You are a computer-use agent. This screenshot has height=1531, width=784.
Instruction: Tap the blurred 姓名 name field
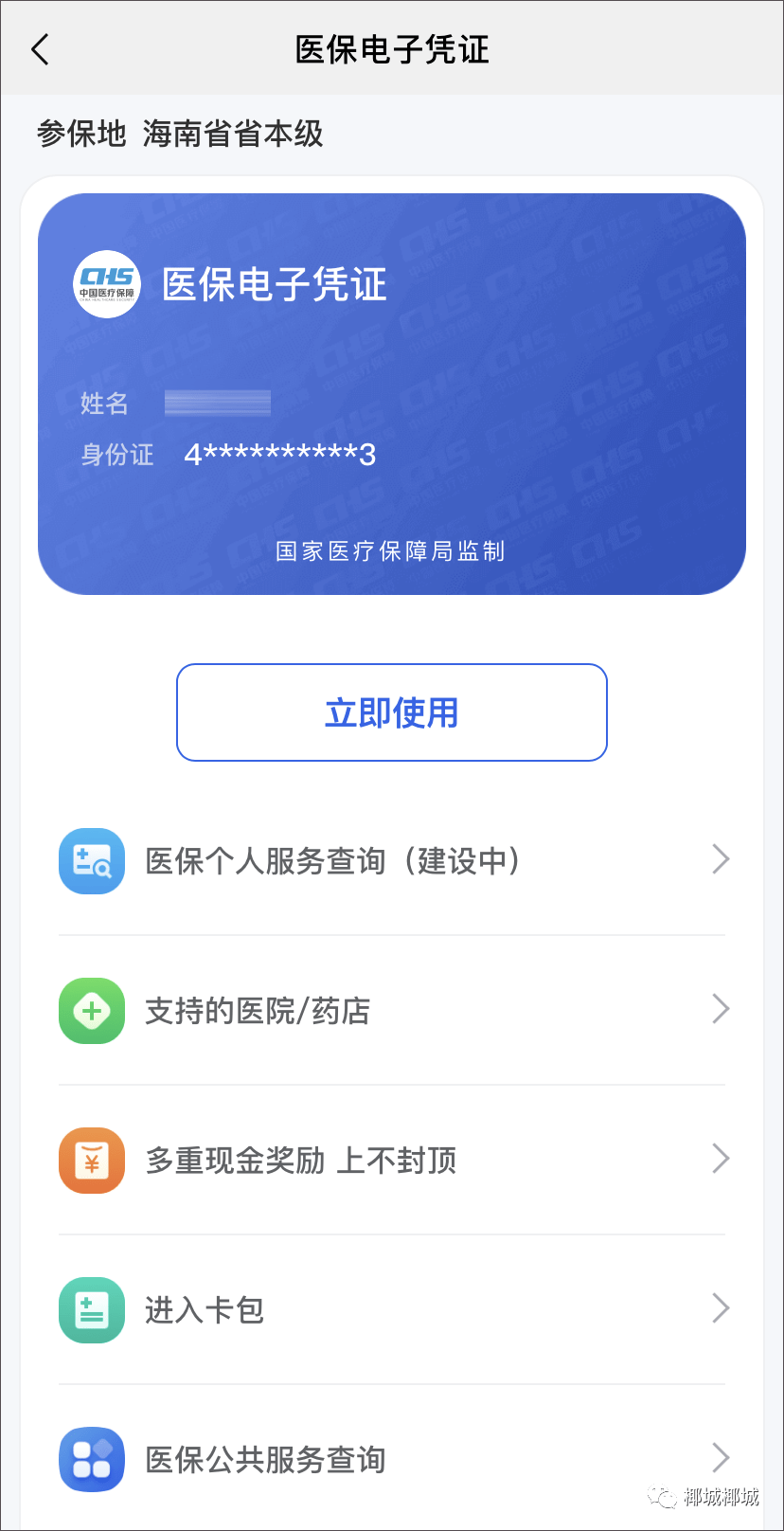click(217, 402)
